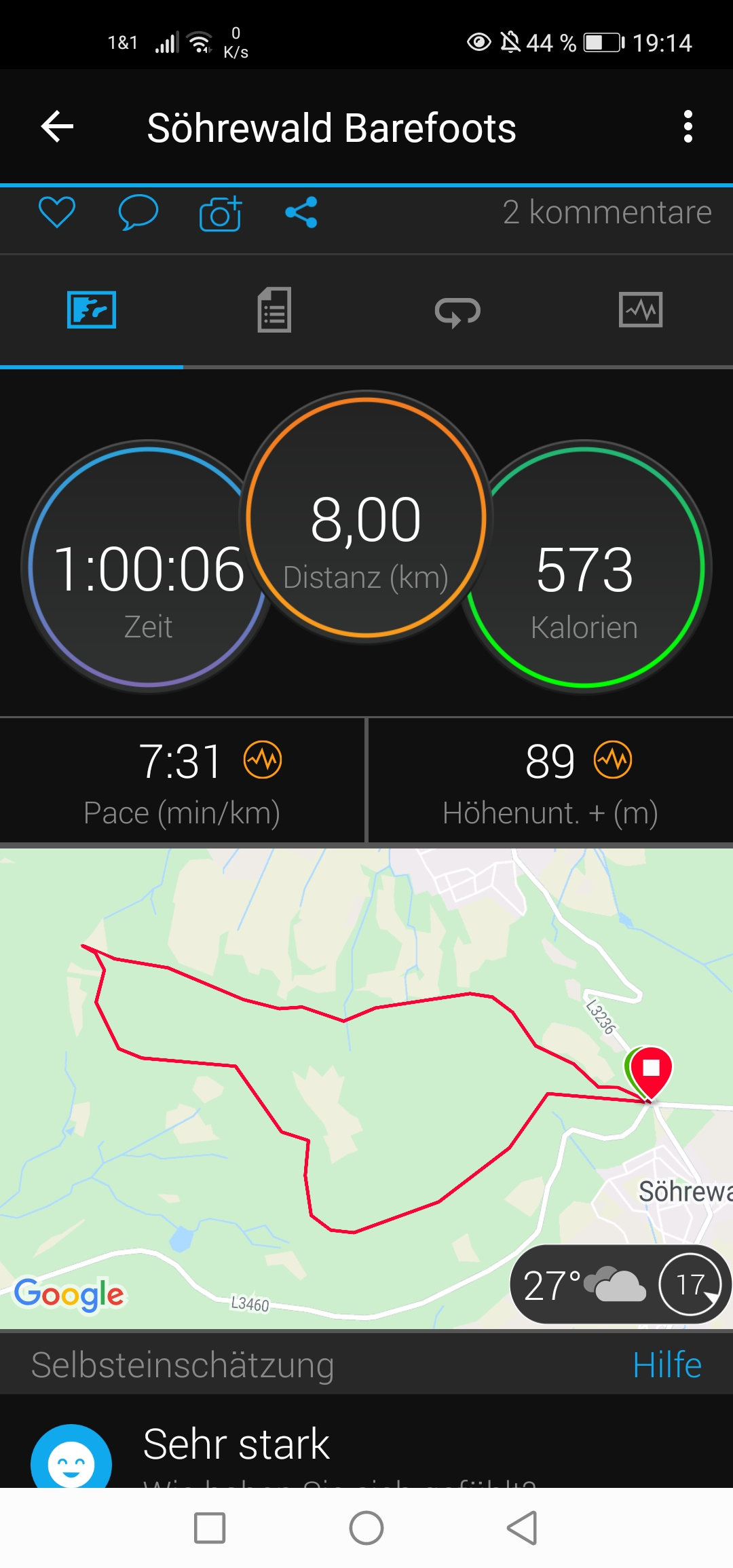733x1568 pixels.
Task: Tap the system home button
Action: point(366,1528)
